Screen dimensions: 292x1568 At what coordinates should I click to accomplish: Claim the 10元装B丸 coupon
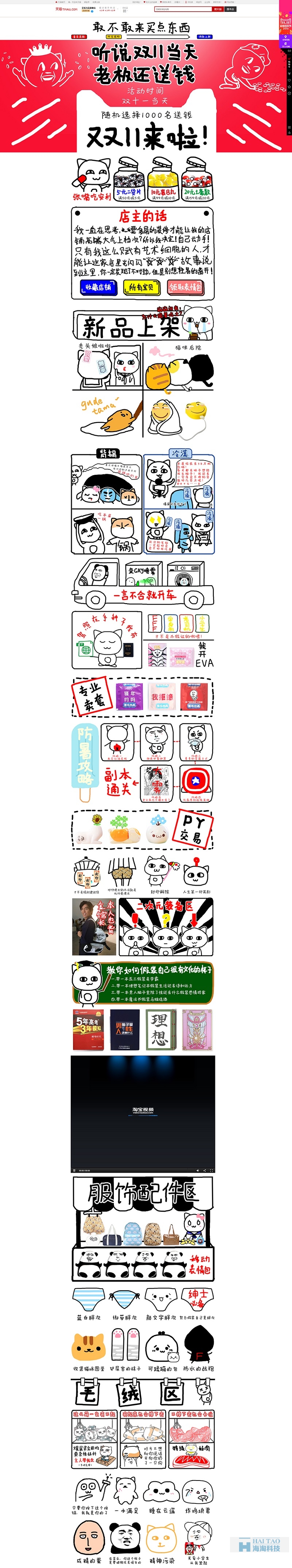(x=162, y=179)
